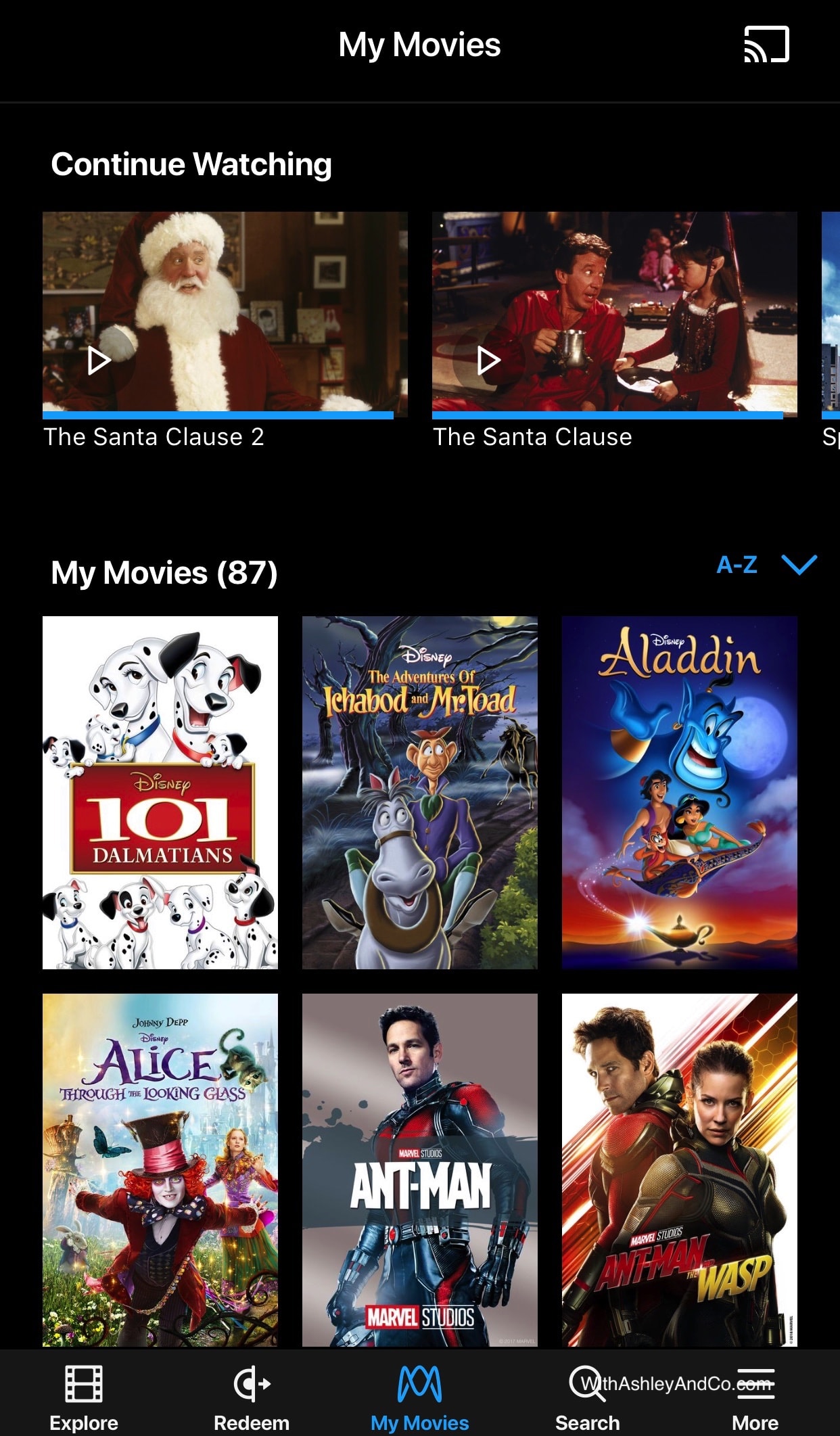This screenshot has width=840, height=1436.
Task: Open the More tab
Action: pos(755,1397)
